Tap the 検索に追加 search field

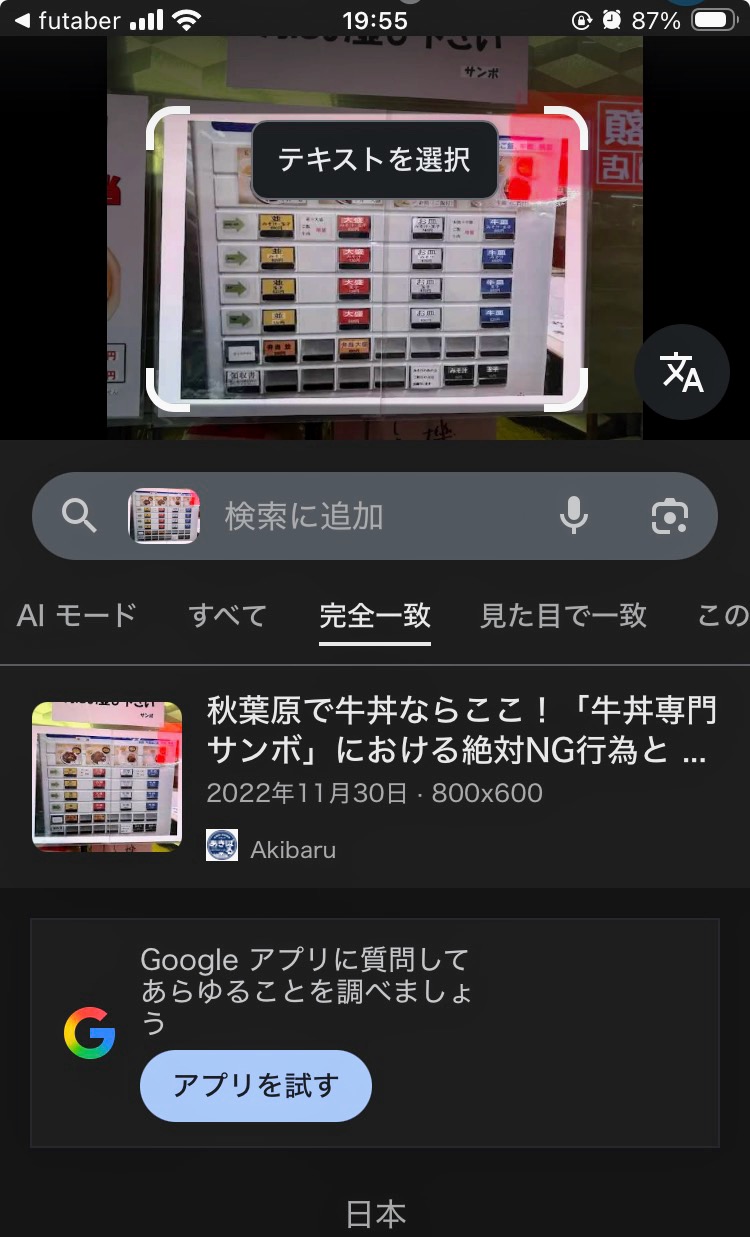pyautogui.click(x=380, y=516)
